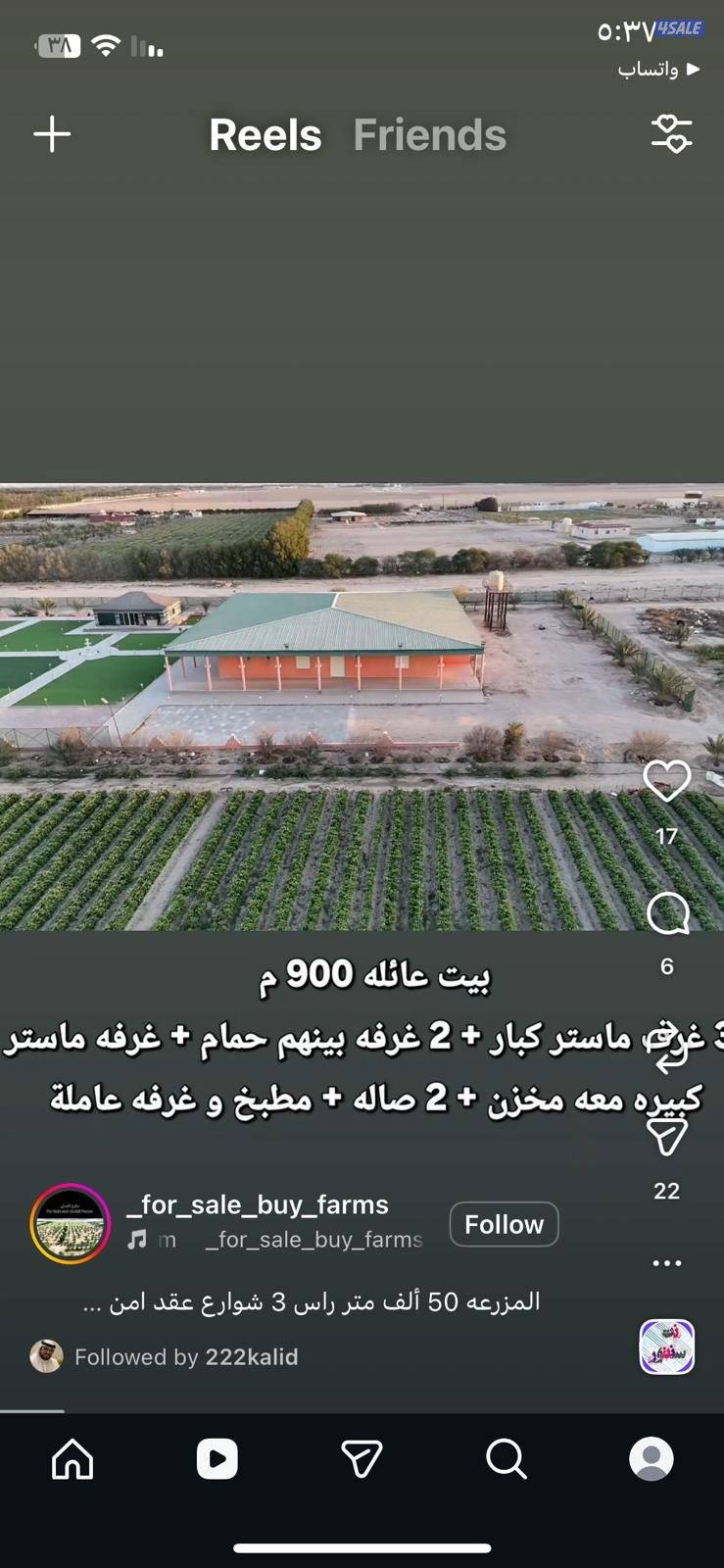The width and height of the screenshot is (724, 1568).
Task: Switch to the Friends tab
Action: coord(429,135)
